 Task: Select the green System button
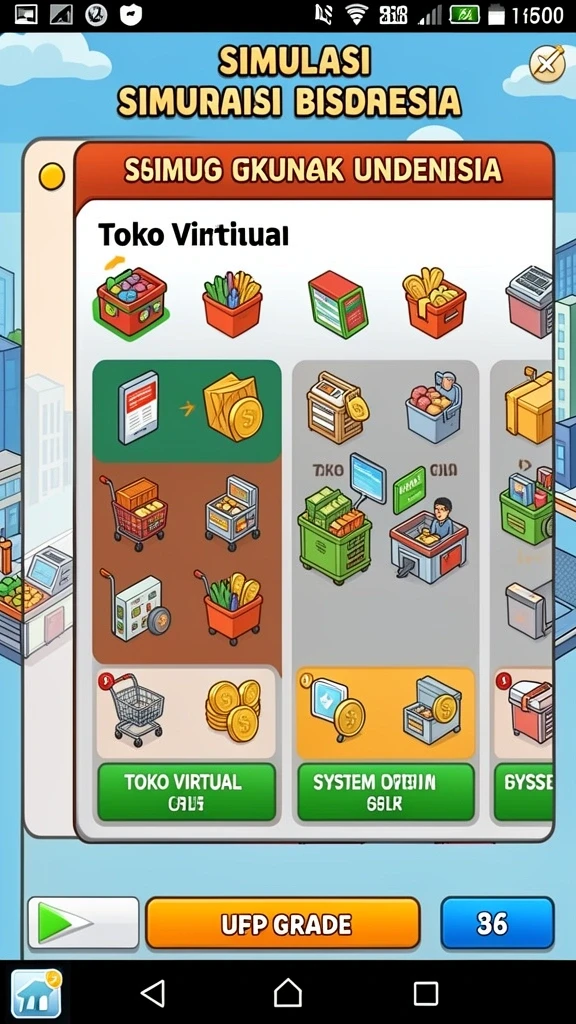(385, 792)
